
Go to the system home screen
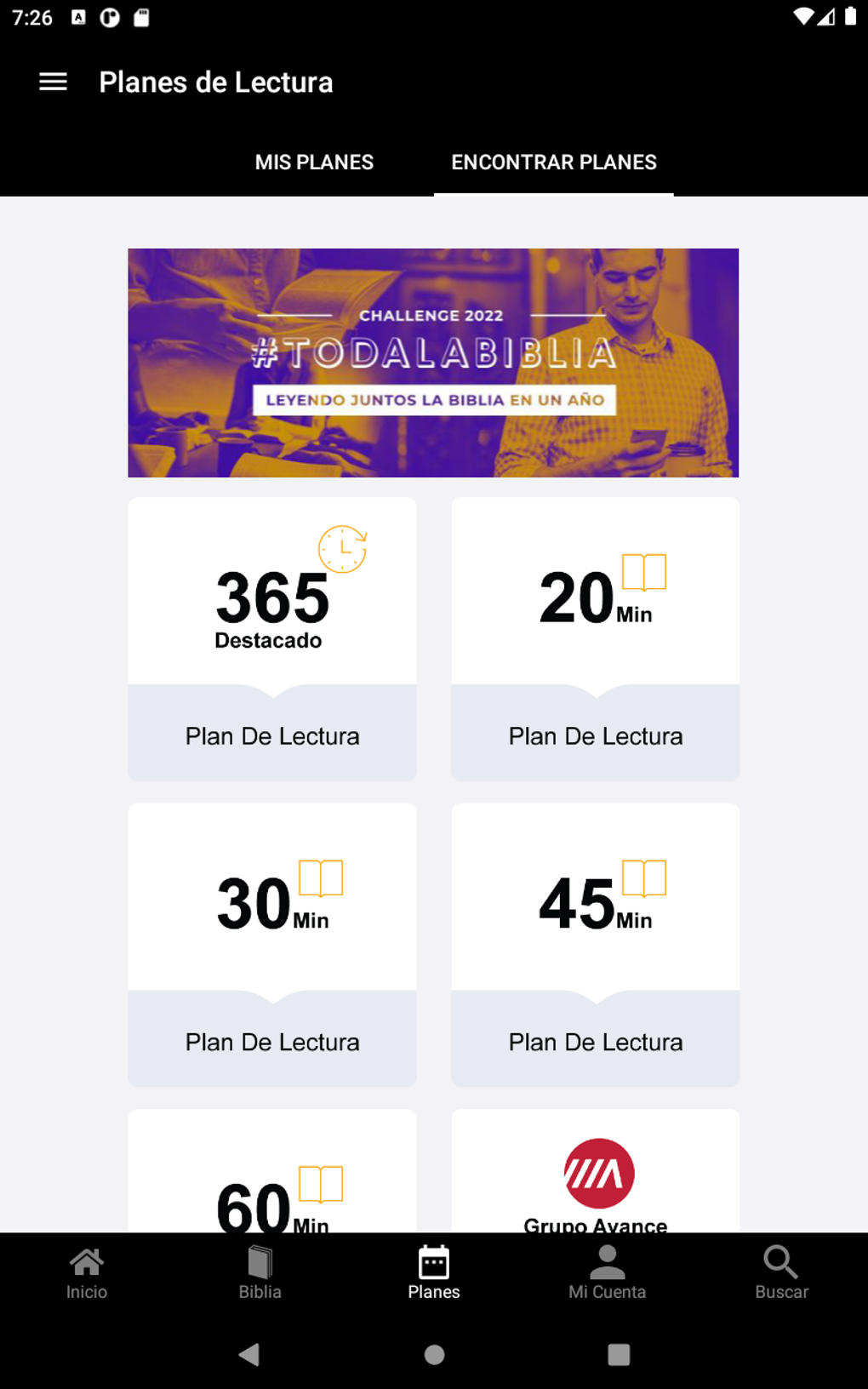(434, 1354)
